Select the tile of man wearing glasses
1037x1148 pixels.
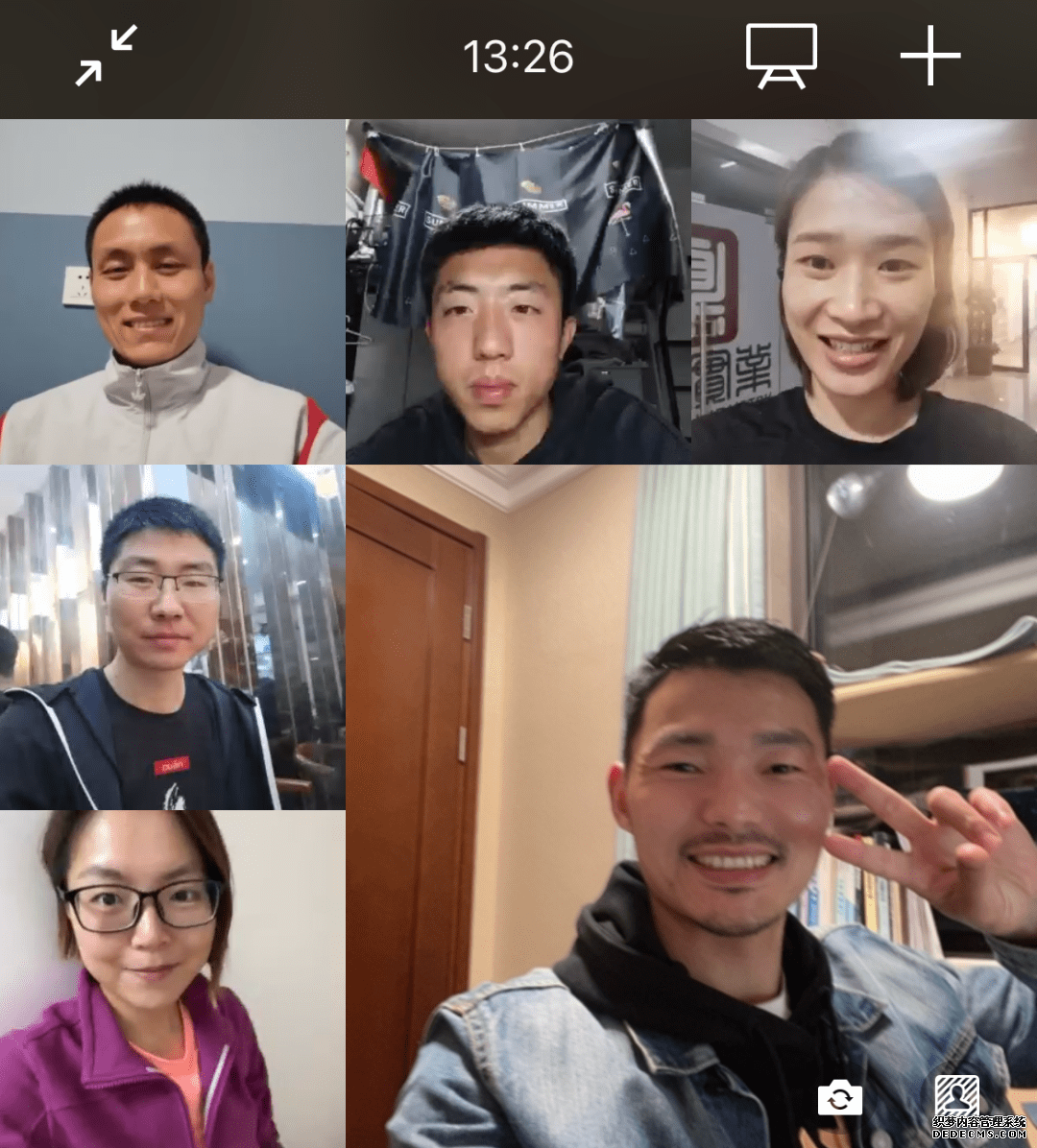tap(172, 637)
